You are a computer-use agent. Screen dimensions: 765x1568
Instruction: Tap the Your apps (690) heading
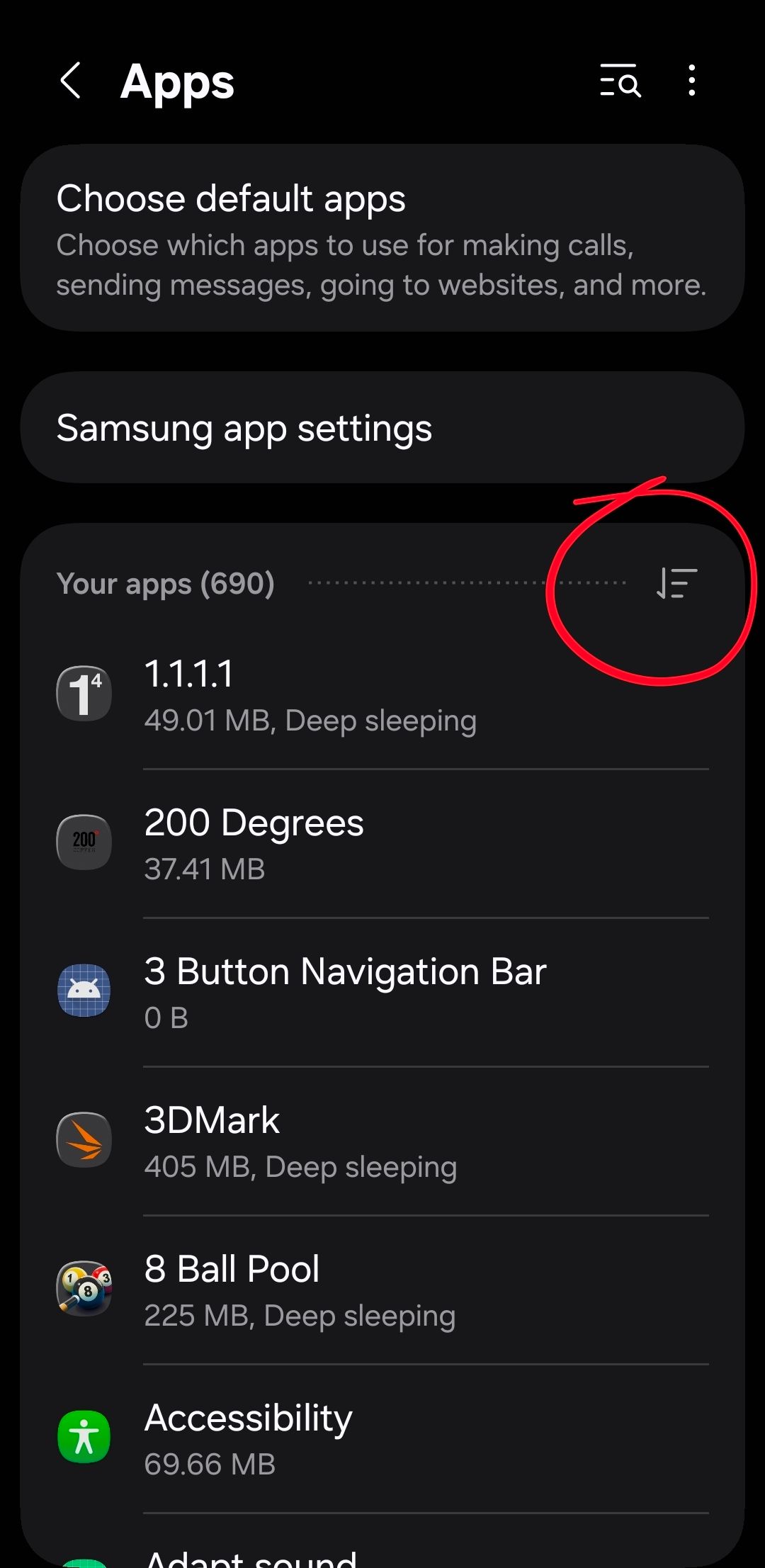(x=165, y=583)
